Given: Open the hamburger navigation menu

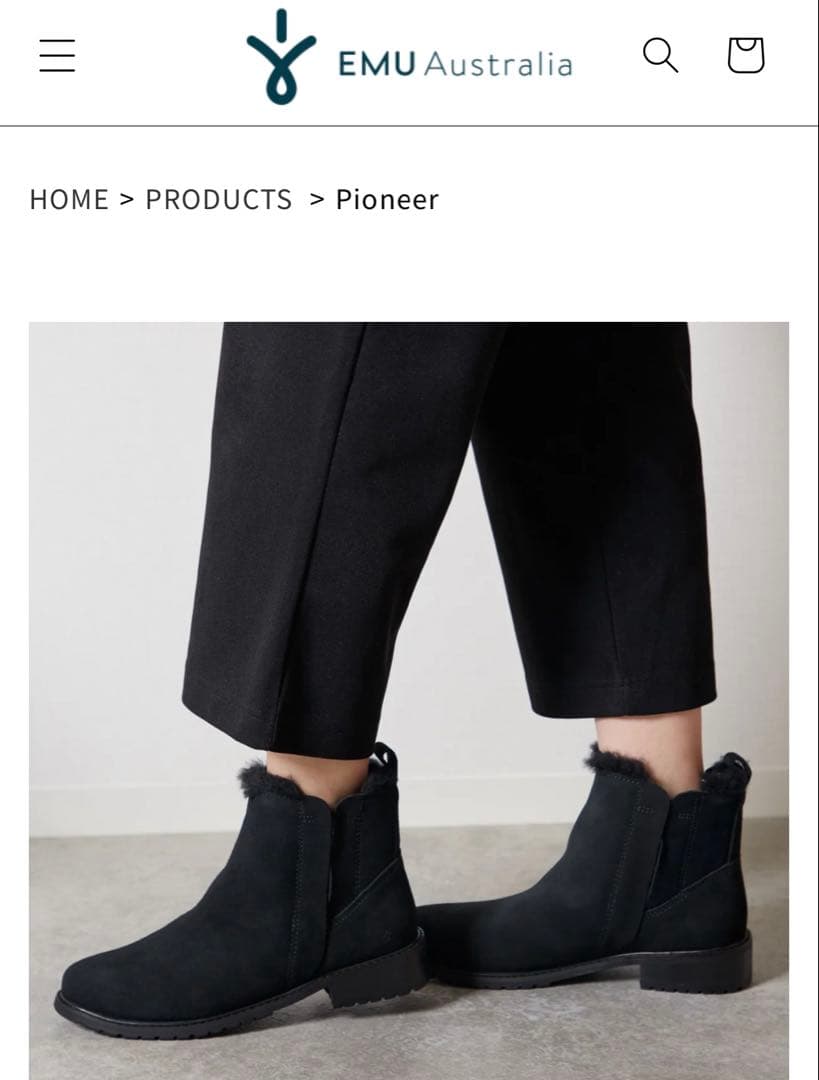Looking at the screenshot, I should tap(57, 56).
